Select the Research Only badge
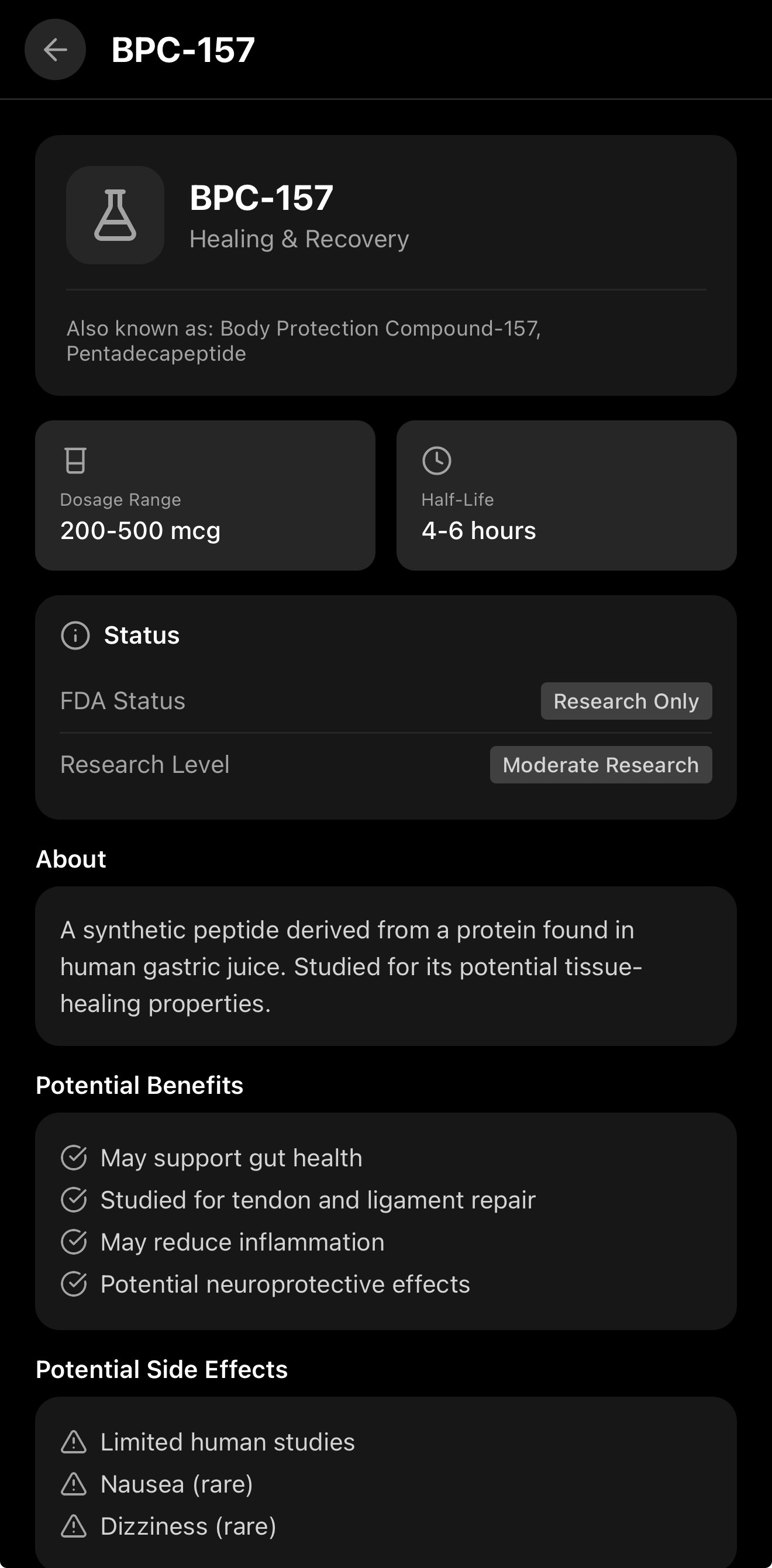Image resolution: width=772 pixels, height=1568 pixels. point(626,700)
